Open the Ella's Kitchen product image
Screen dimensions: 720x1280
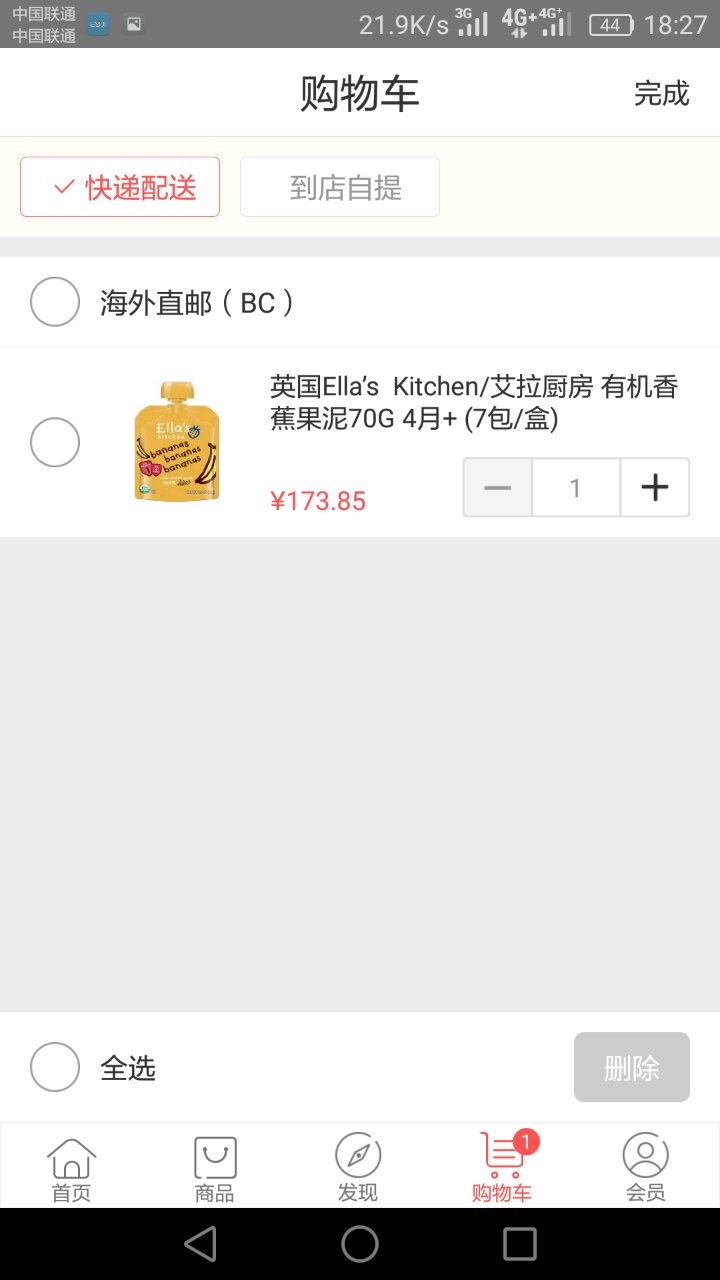pyautogui.click(x=177, y=441)
